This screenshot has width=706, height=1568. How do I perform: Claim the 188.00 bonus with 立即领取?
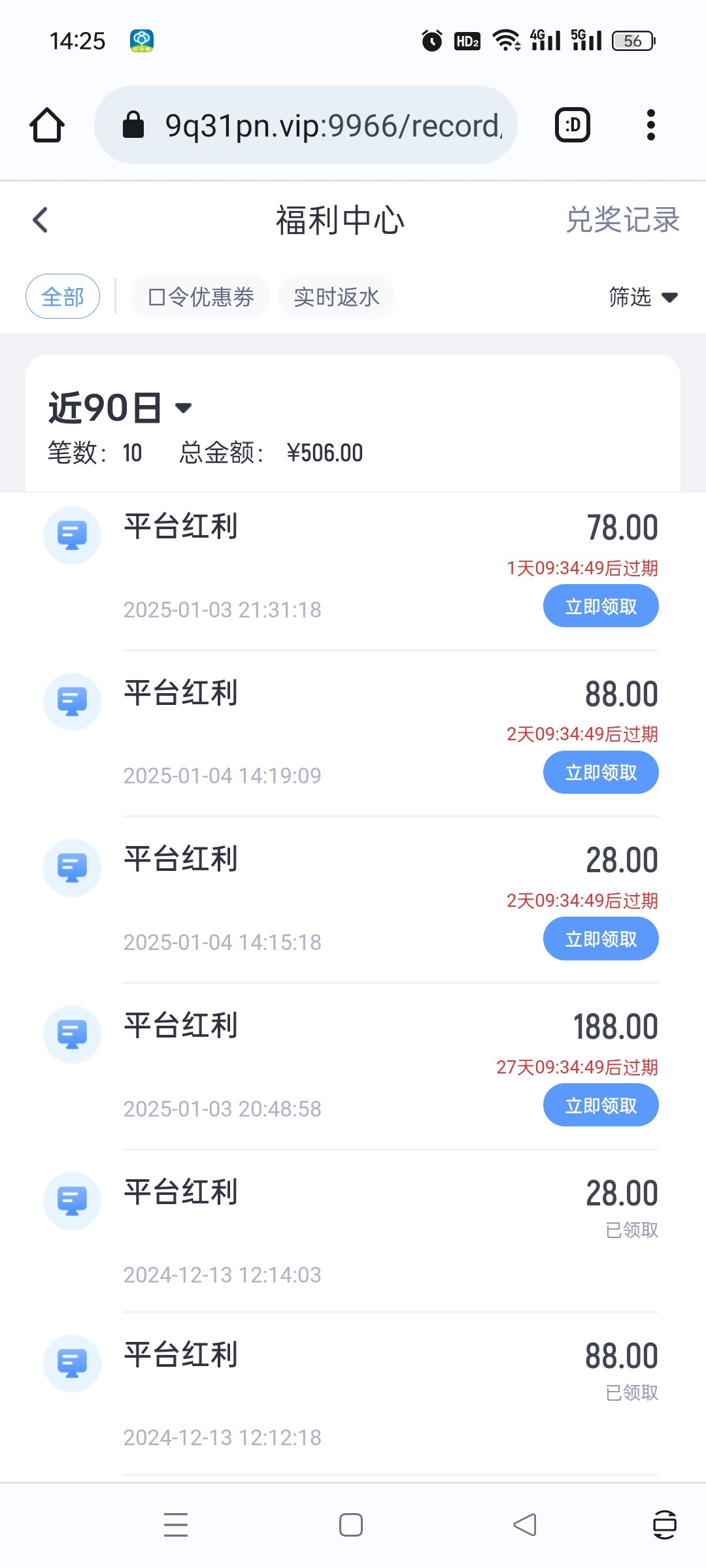pos(601,1105)
